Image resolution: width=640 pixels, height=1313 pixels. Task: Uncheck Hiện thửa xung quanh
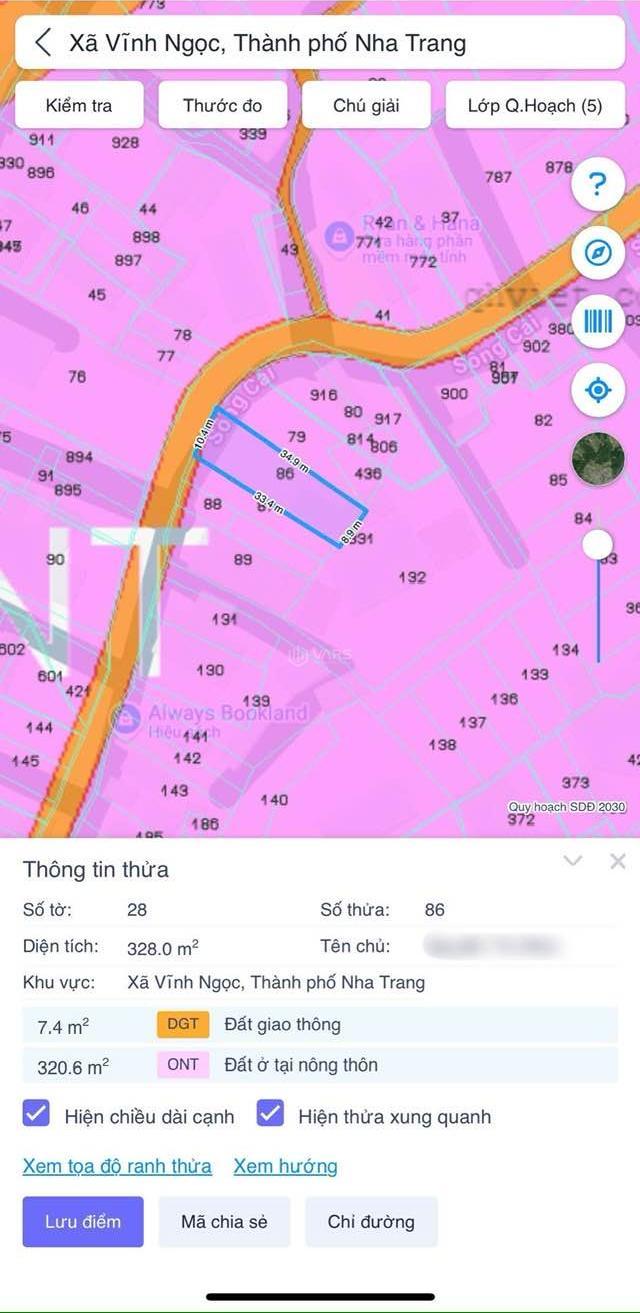(270, 1116)
